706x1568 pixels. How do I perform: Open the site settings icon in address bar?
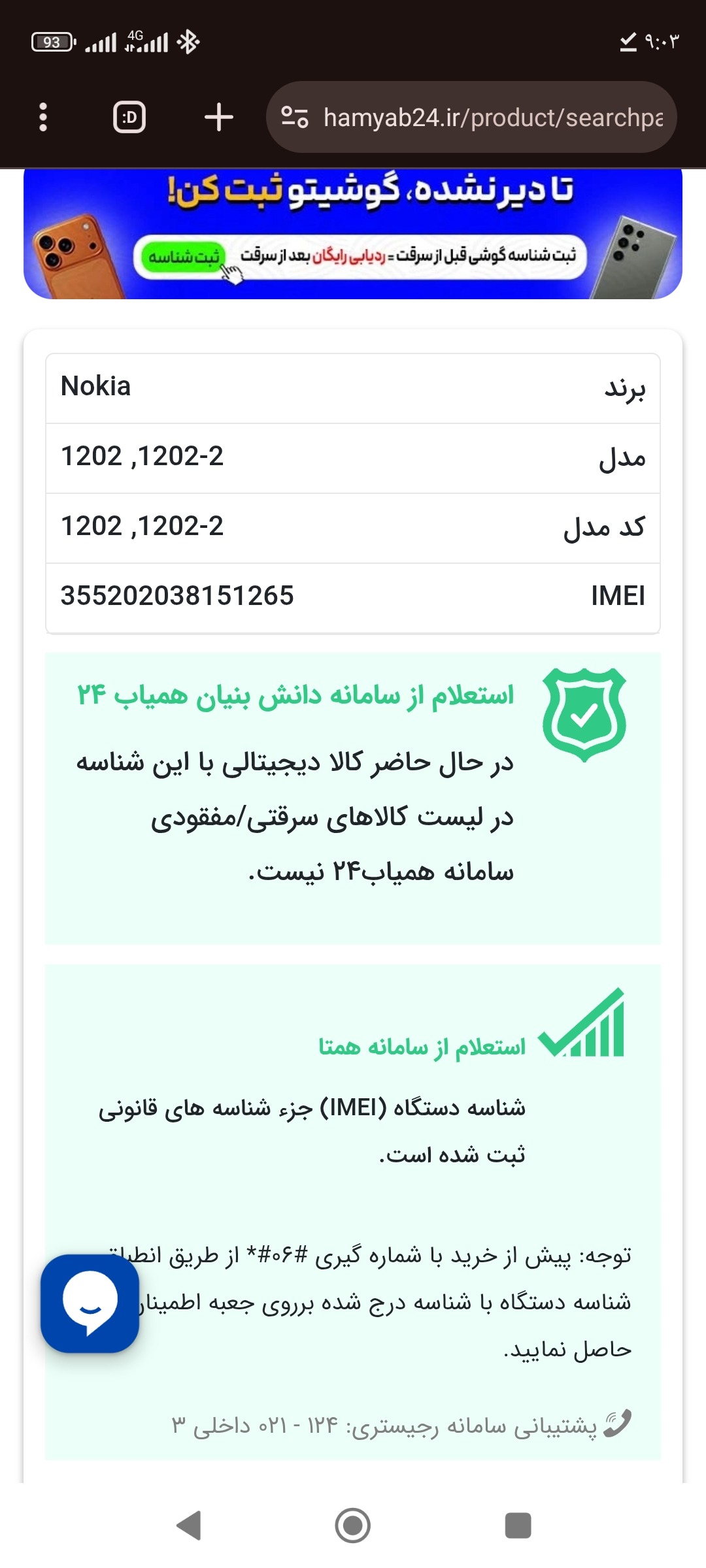[295, 118]
